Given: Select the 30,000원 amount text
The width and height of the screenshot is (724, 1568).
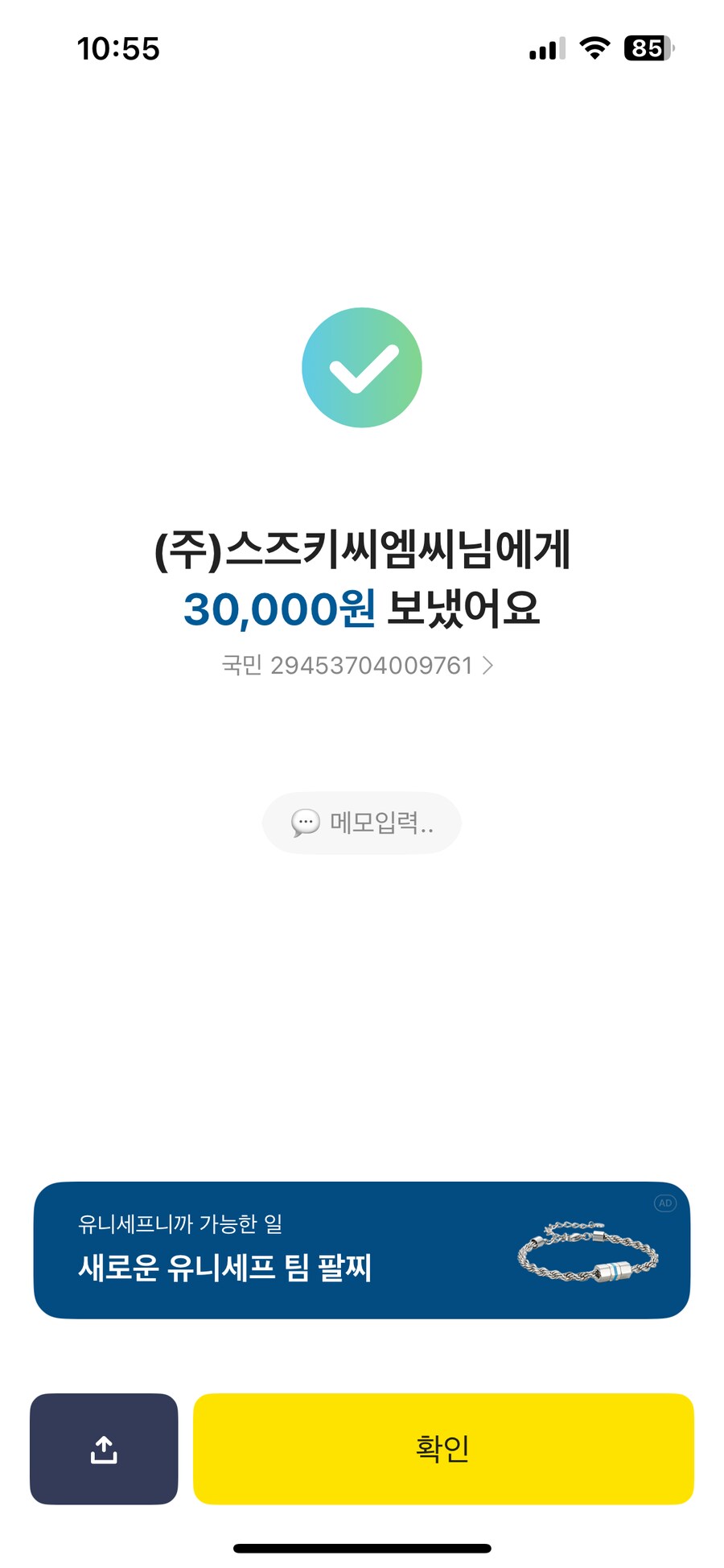Looking at the screenshot, I should (281, 610).
